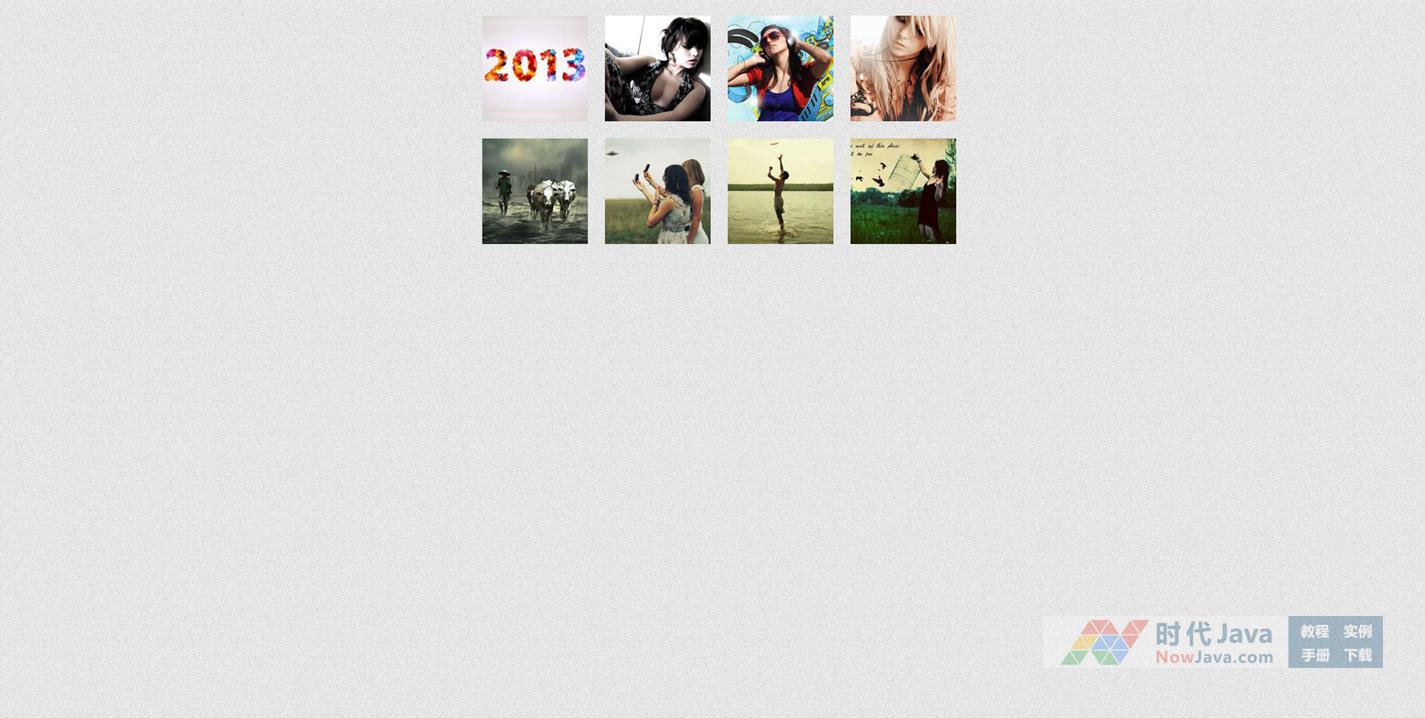View the black-and-white woman portrait

click(x=657, y=68)
